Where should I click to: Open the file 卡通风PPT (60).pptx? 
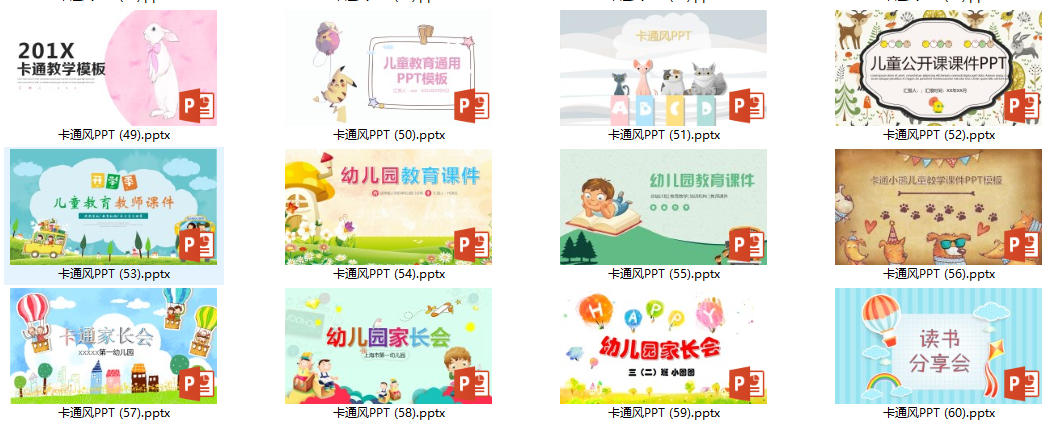pyautogui.click(x=939, y=346)
